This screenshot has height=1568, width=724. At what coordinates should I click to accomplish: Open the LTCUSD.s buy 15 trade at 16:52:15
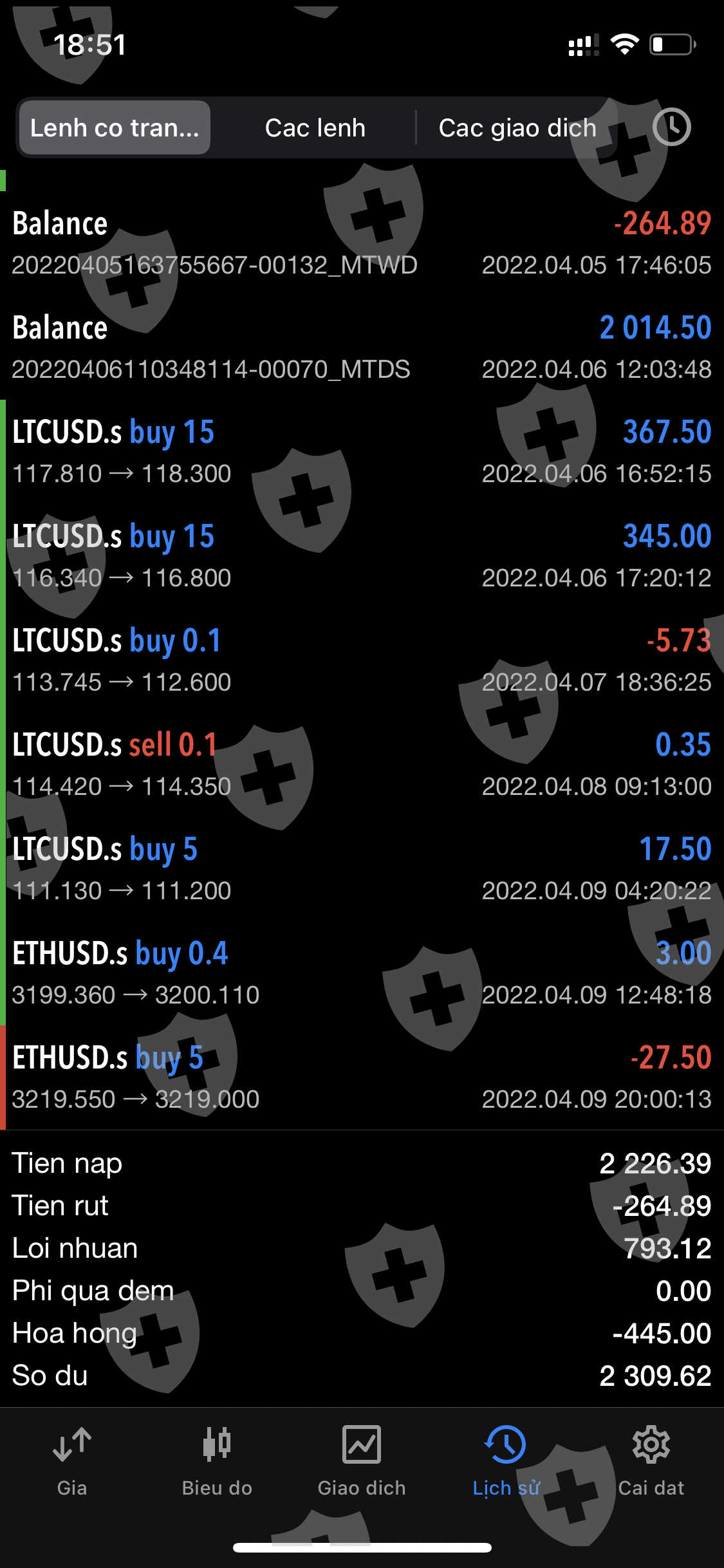(362, 452)
